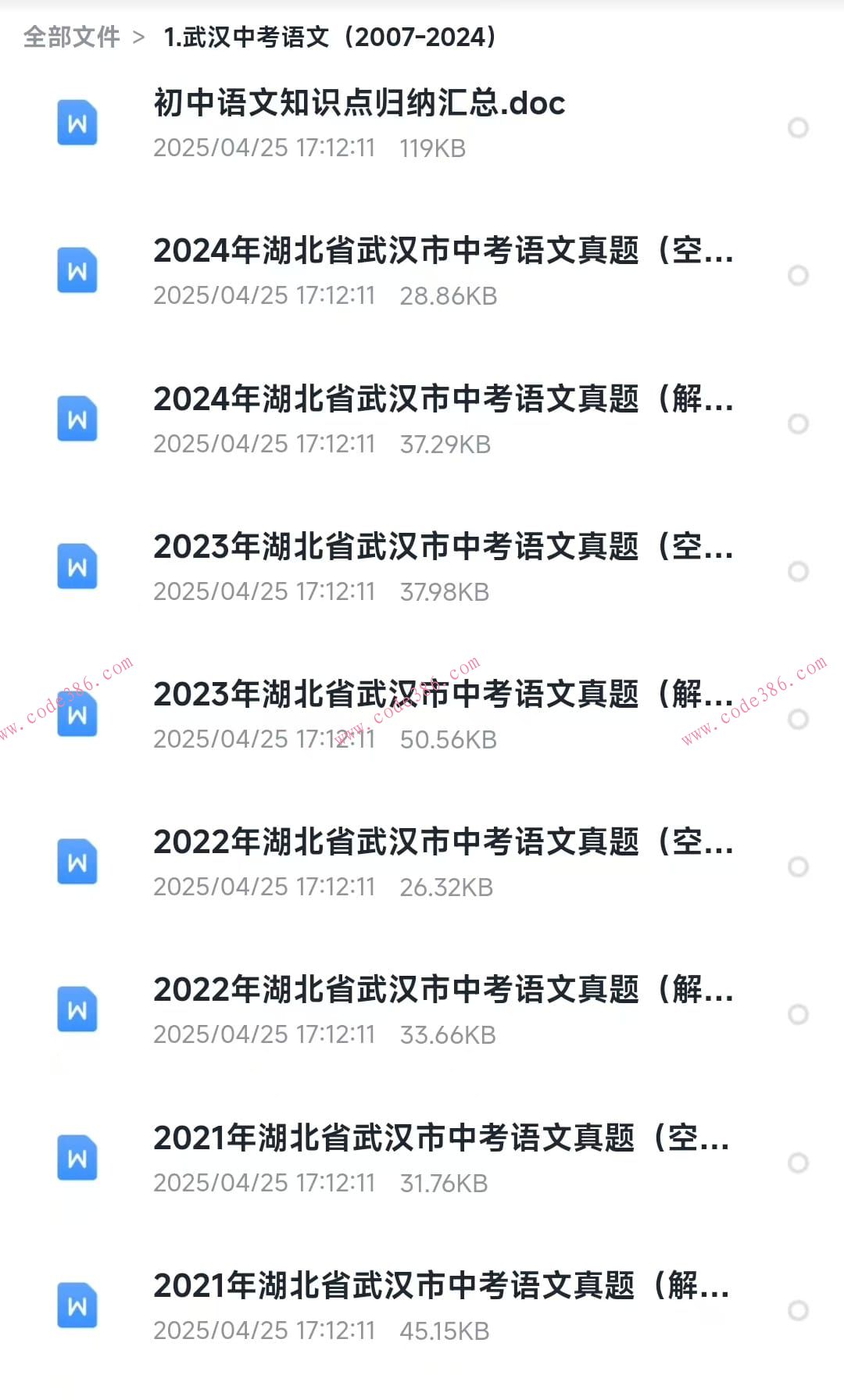Select the checkbox for 初中语文知识点归纳汇总.doc

click(x=799, y=127)
